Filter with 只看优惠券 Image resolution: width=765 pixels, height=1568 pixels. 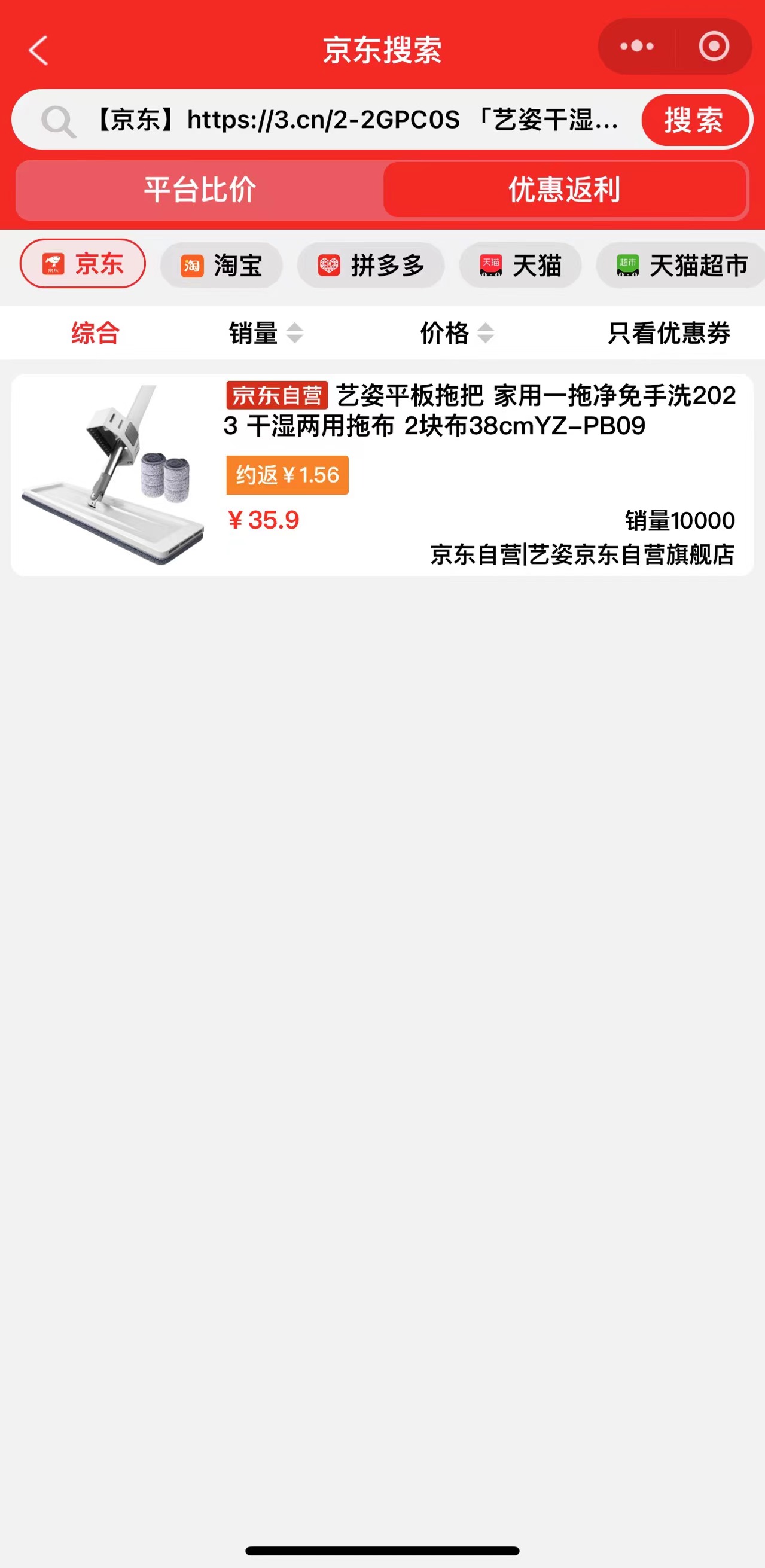[669, 334]
